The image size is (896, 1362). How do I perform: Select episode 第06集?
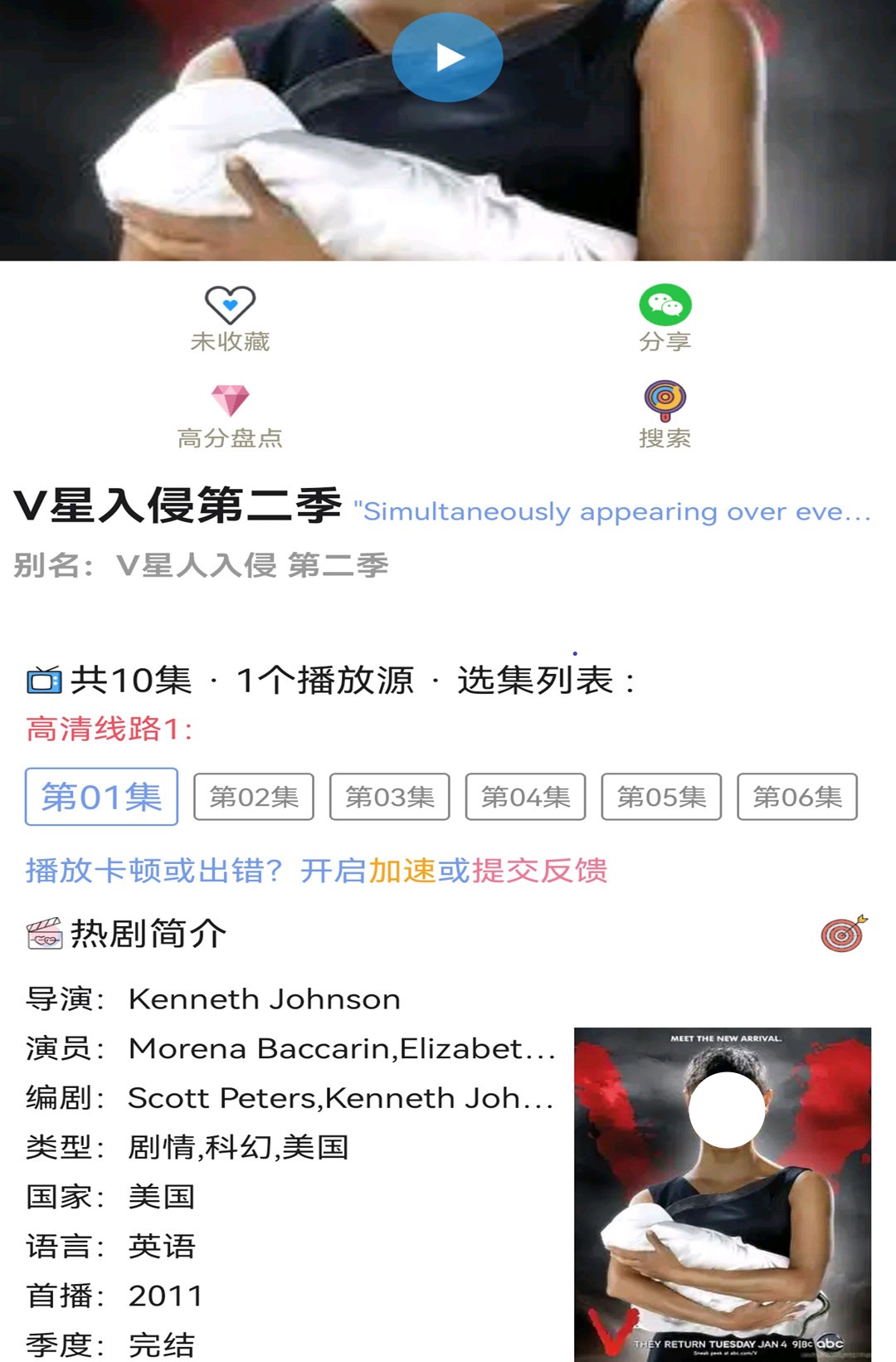(797, 797)
